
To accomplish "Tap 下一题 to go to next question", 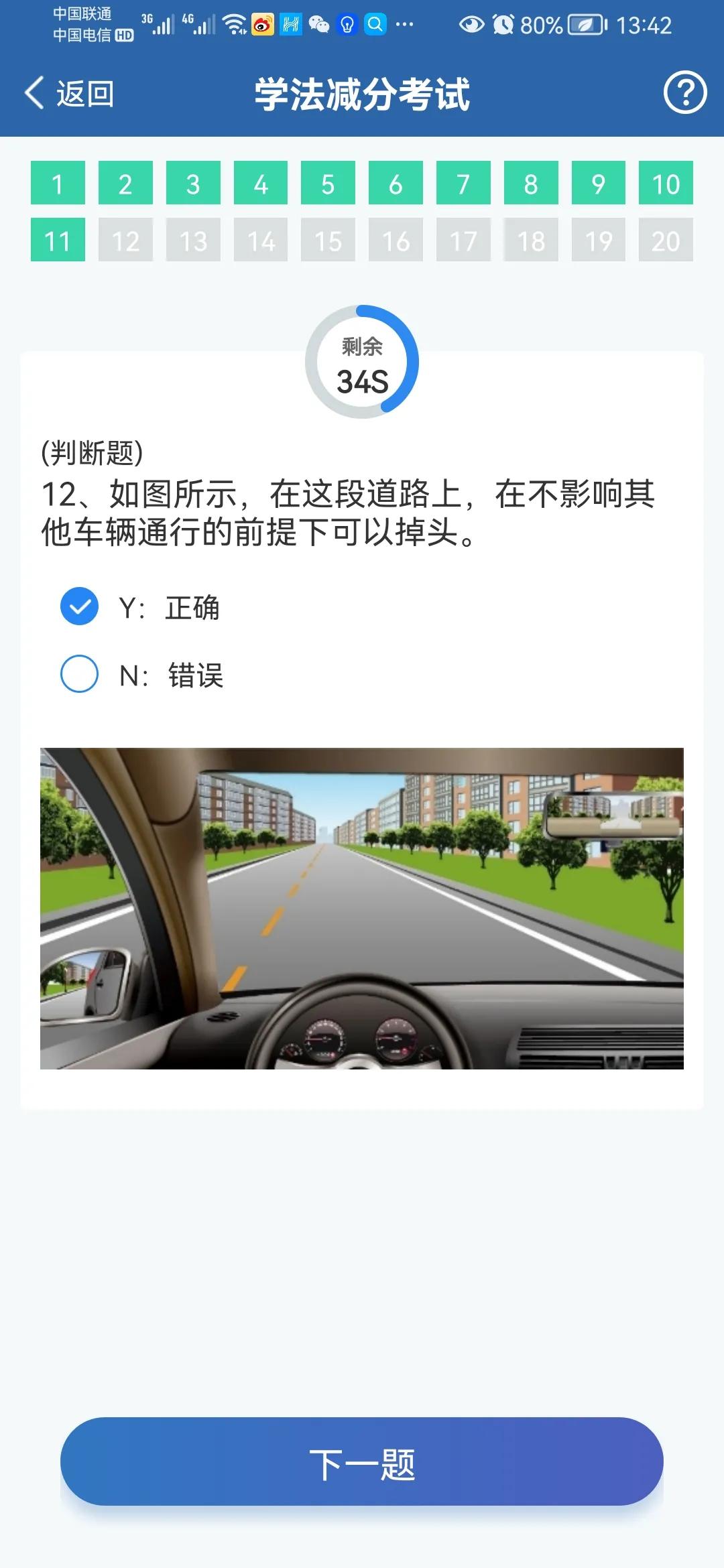I will coord(362,1462).
